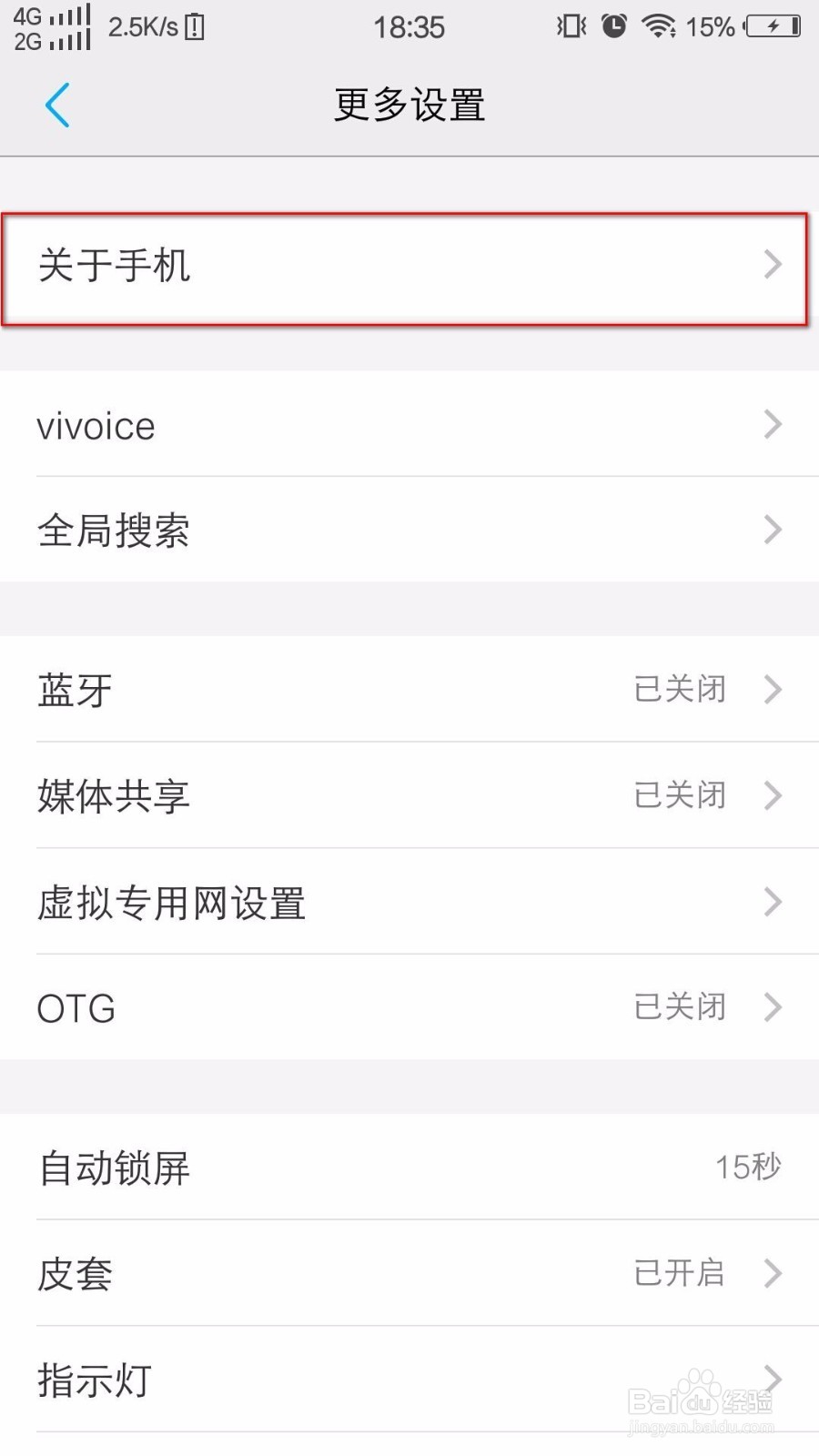819x1456 pixels.
Task: Tap the 18:35 clock in status bar
Action: pos(409,25)
